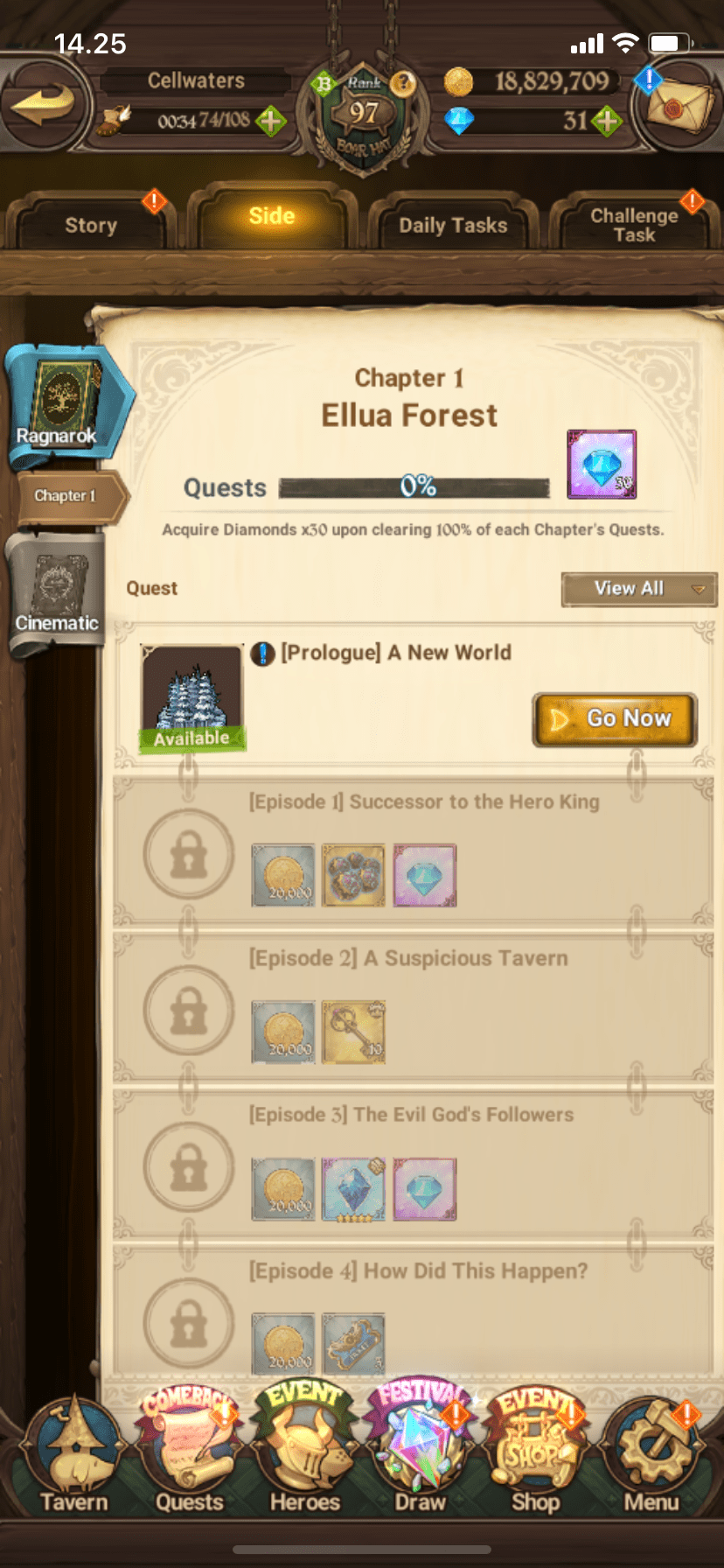Open the rank help question mark
Viewport: 724px width, 1568px height.
pos(402,83)
